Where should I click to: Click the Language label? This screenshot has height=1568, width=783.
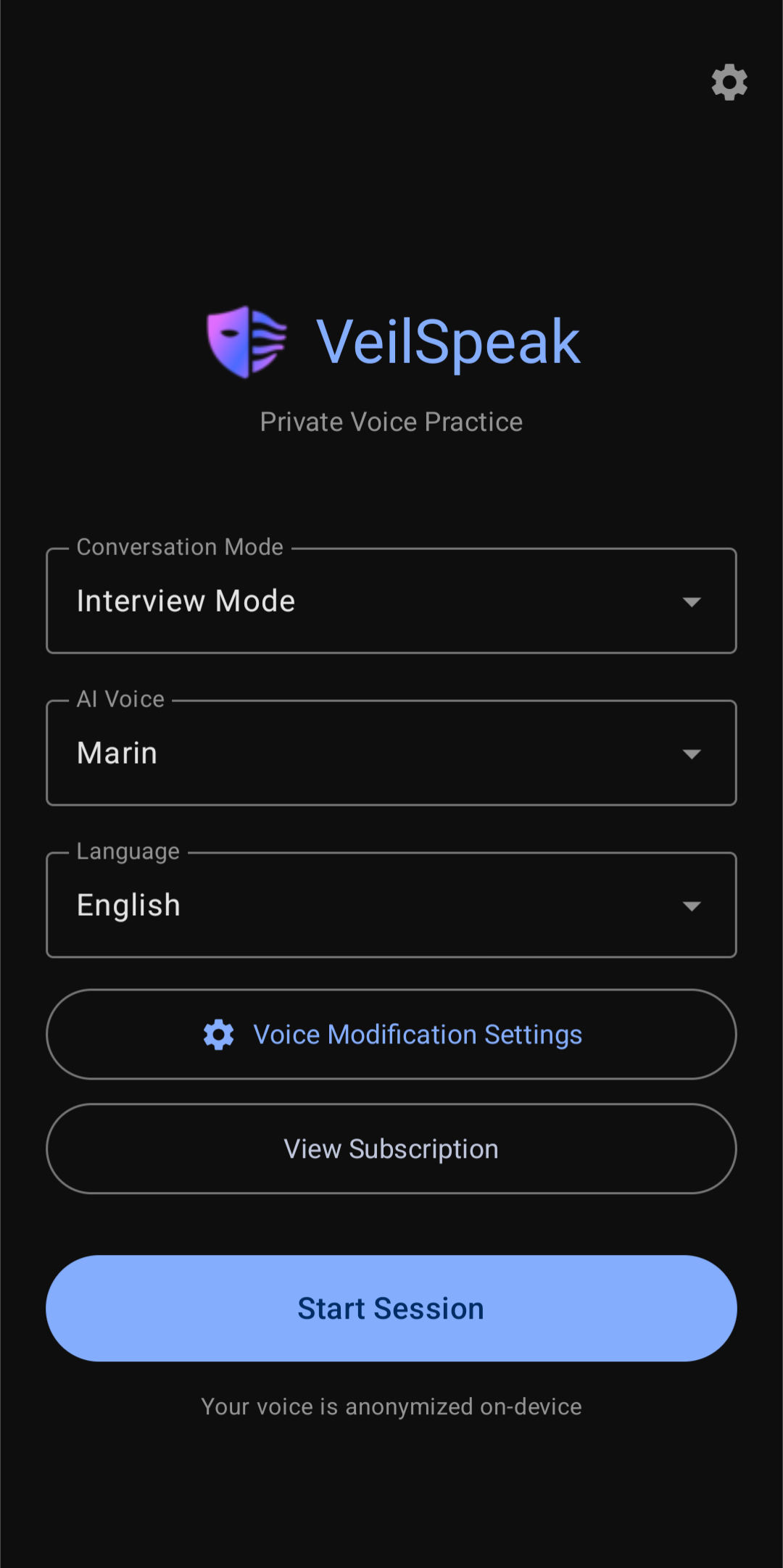pos(128,851)
